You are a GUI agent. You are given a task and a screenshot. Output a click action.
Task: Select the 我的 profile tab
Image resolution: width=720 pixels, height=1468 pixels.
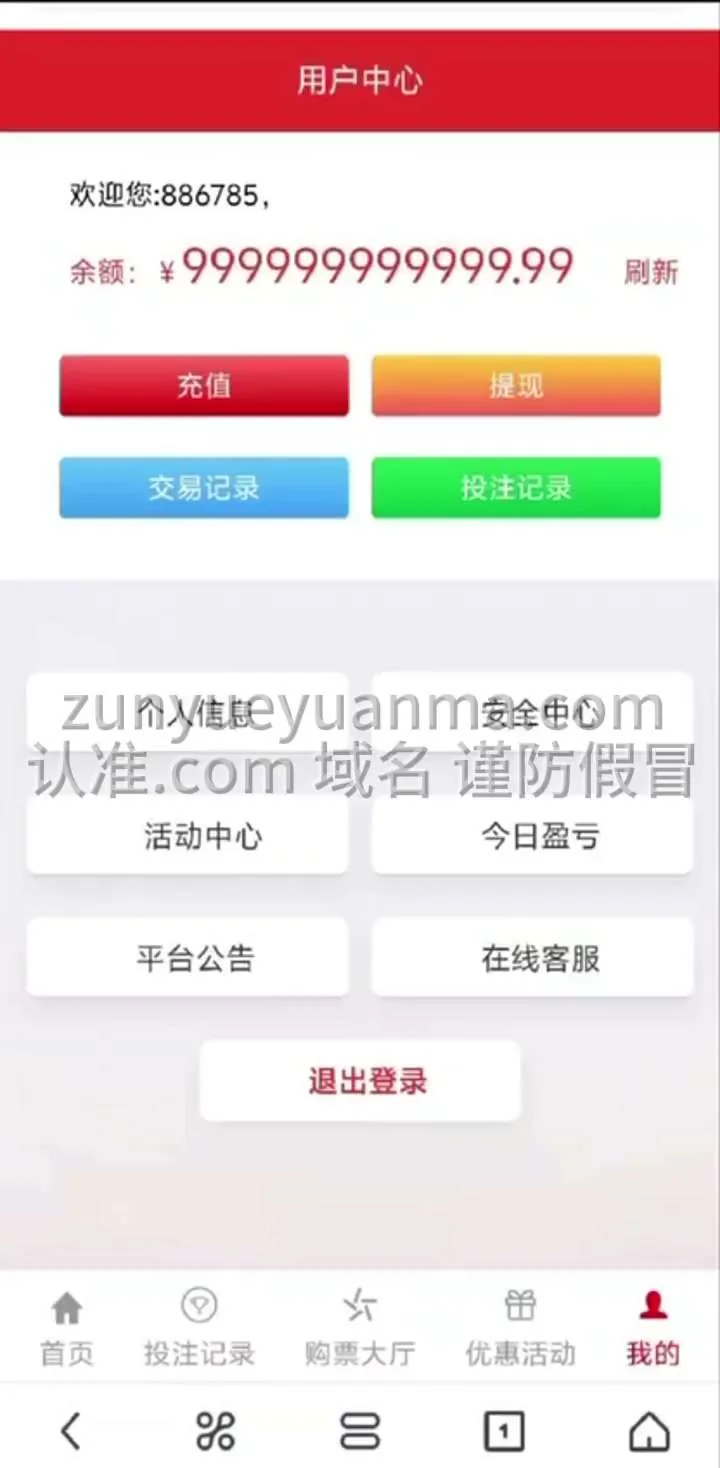(x=653, y=1328)
